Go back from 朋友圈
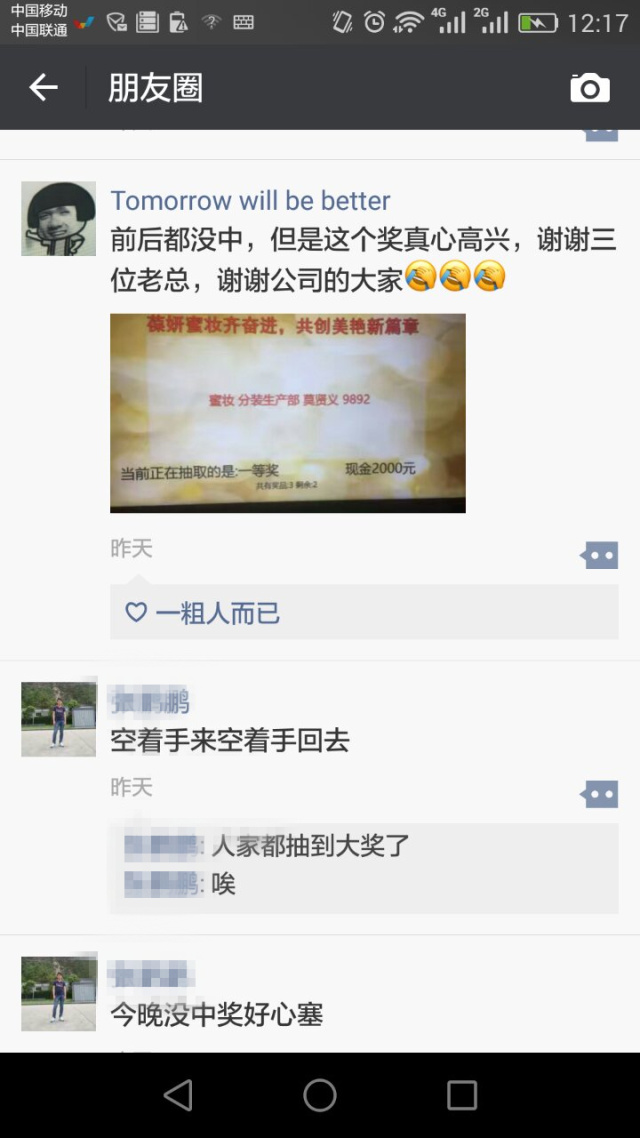The height and width of the screenshot is (1138, 640). (x=43, y=88)
